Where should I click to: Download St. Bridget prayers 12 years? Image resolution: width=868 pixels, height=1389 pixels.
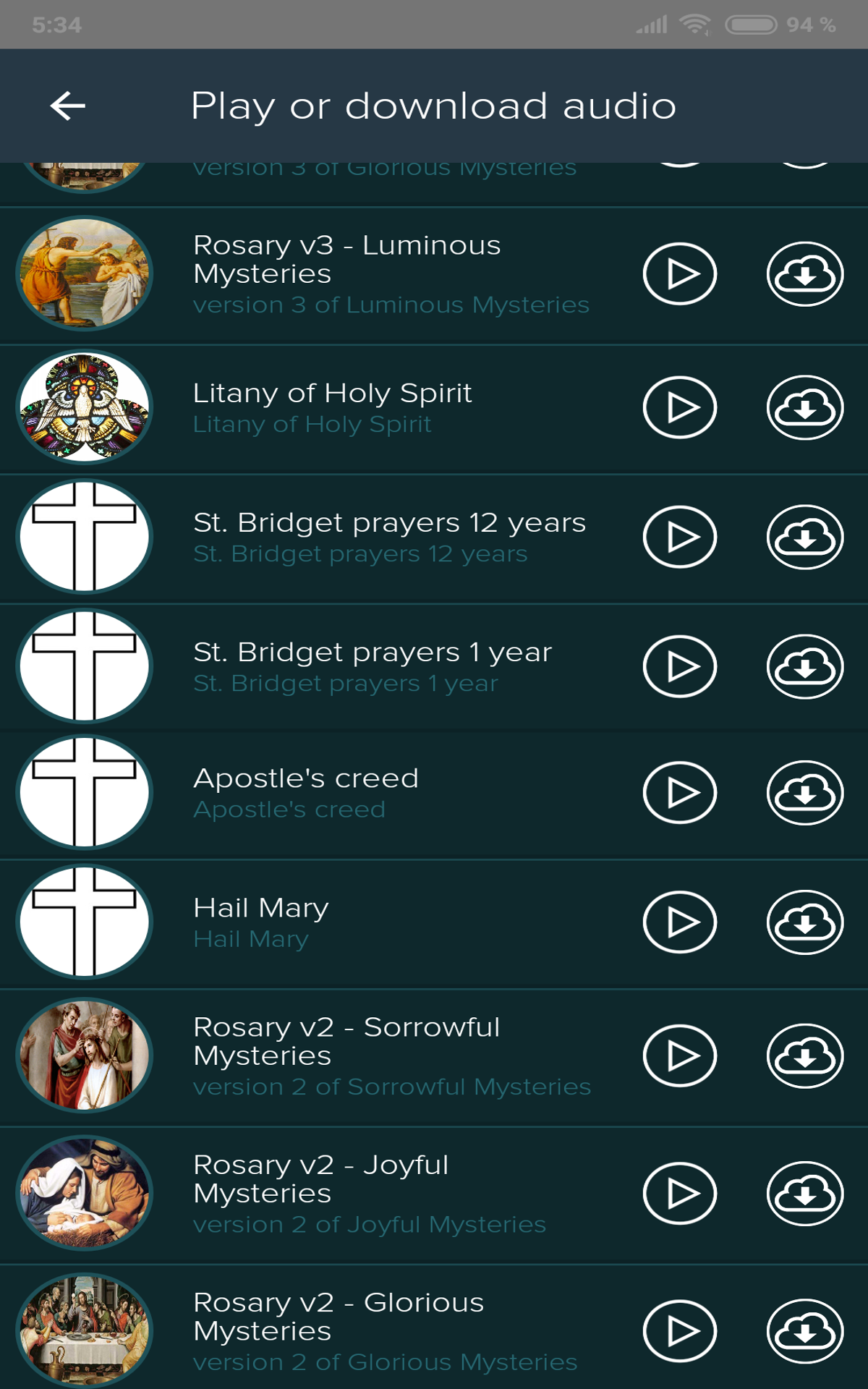pyautogui.click(x=805, y=537)
